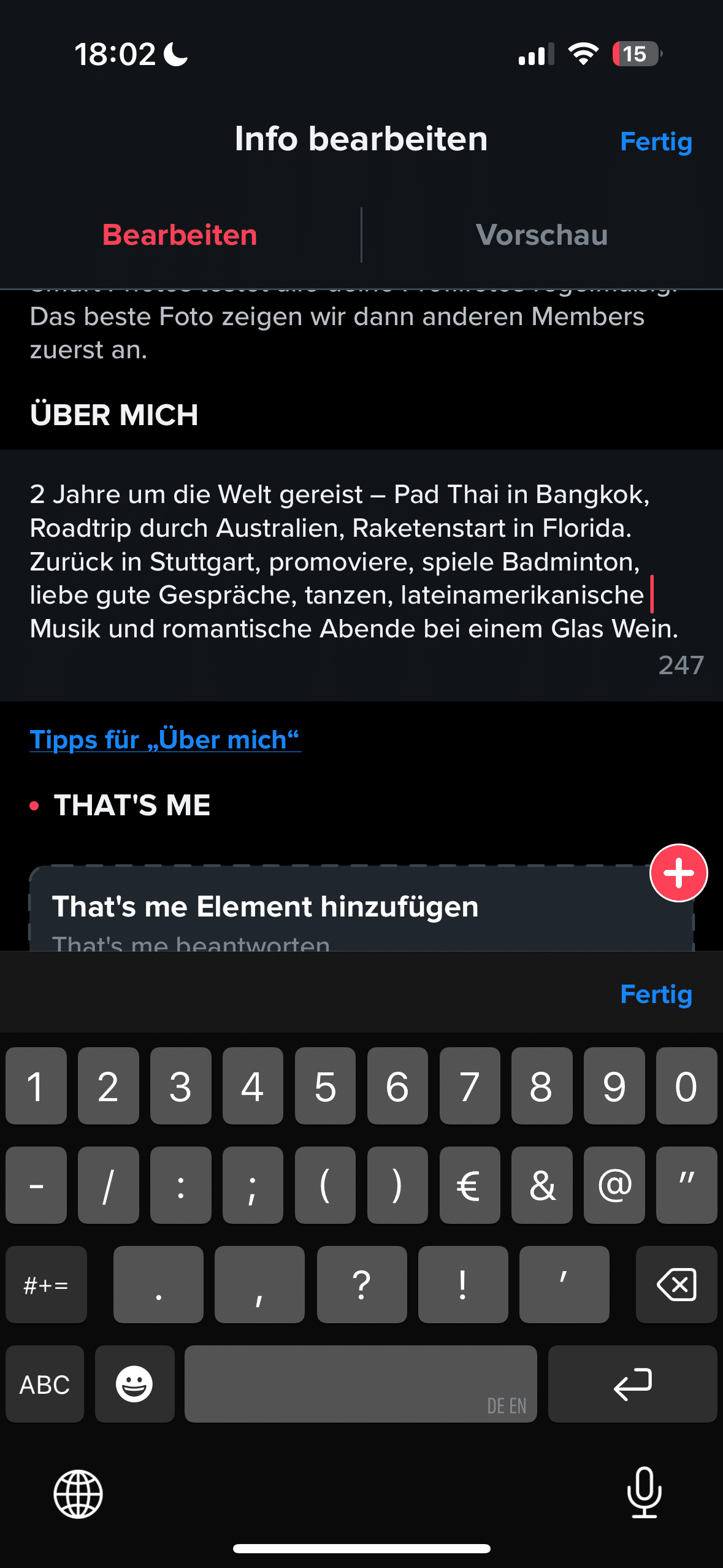Open the #+= symbols layout

click(x=46, y=1284)
